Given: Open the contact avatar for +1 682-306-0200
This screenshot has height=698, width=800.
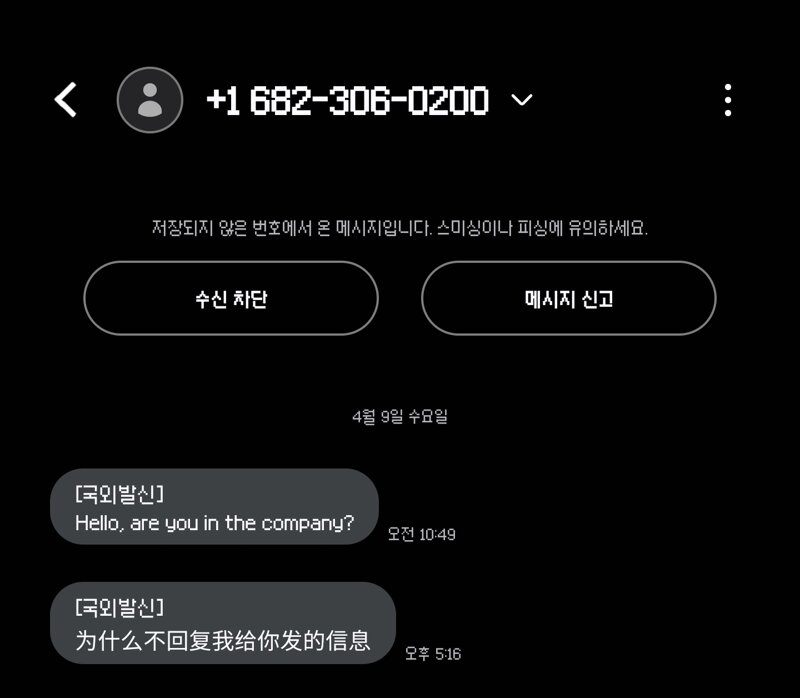Looking at the screenshot, I should [x=150, y=100].
